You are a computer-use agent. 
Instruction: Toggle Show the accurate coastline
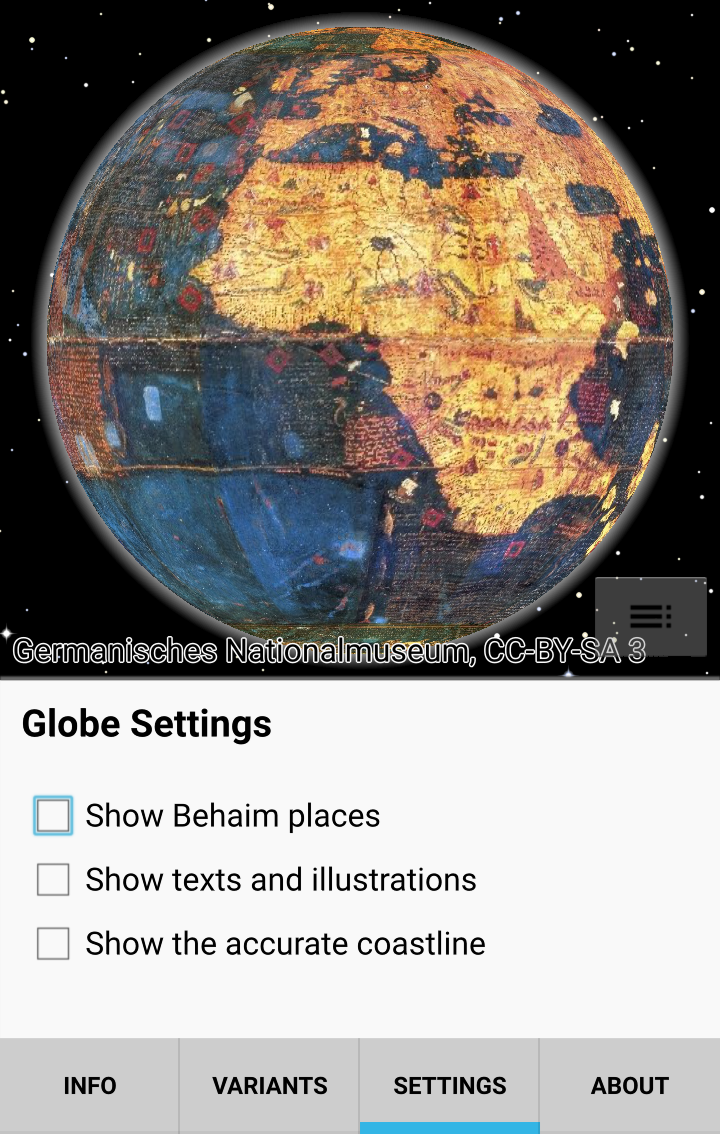(x=53, y=944)
